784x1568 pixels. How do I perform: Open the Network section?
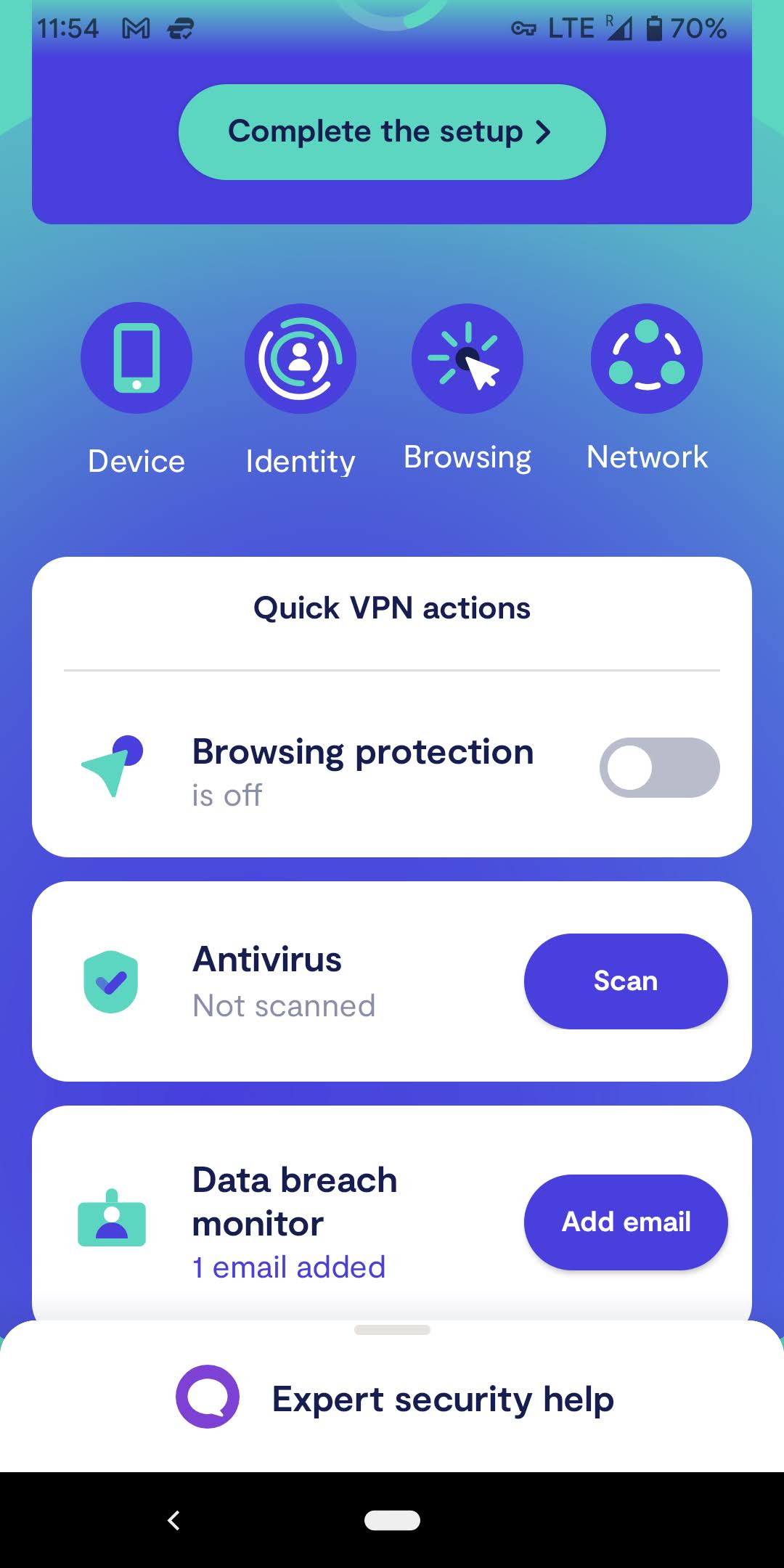(646, 359)
